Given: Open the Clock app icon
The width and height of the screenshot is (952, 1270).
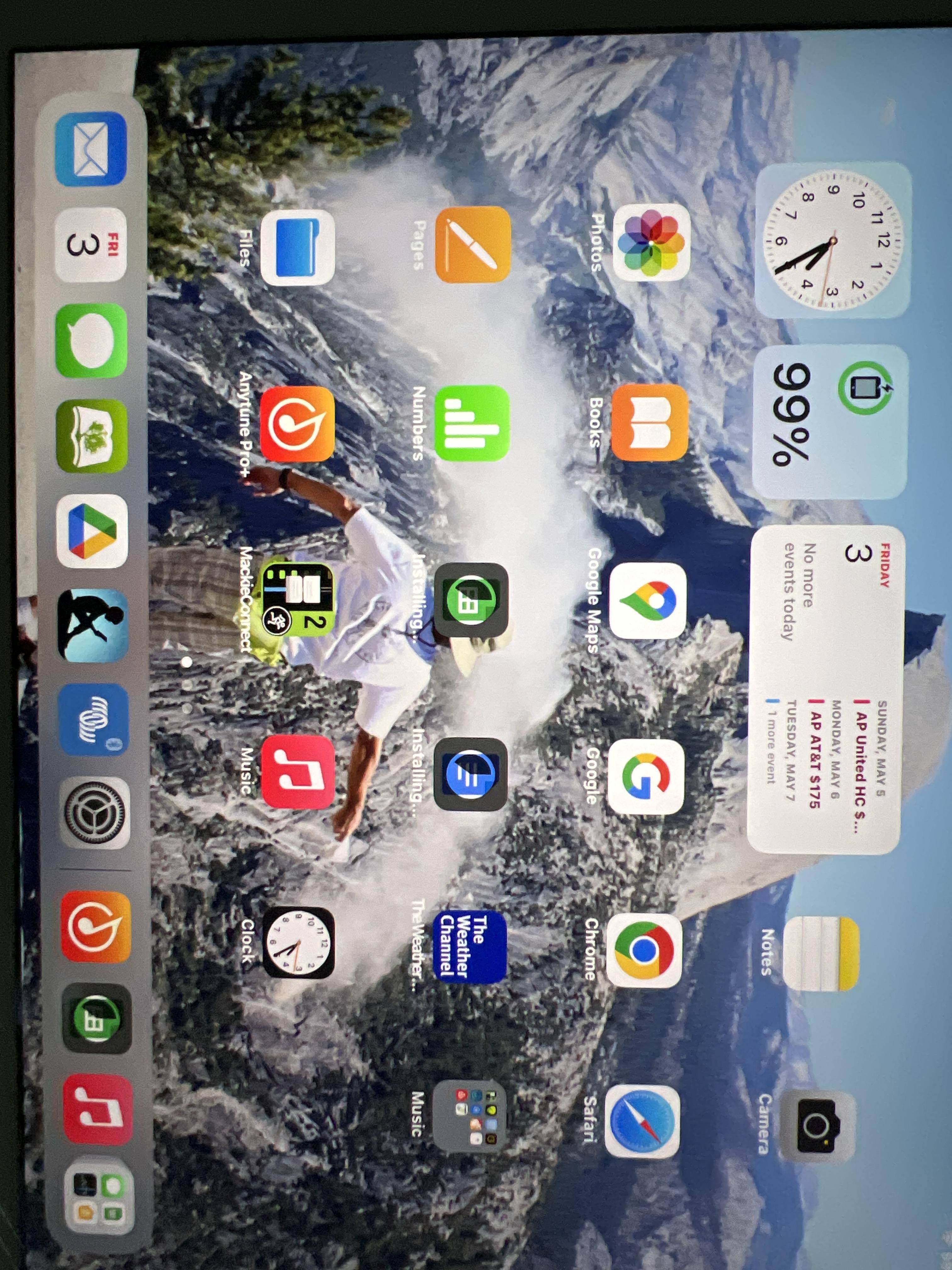Looking at the screenshot, I should [x=298, y=943].
